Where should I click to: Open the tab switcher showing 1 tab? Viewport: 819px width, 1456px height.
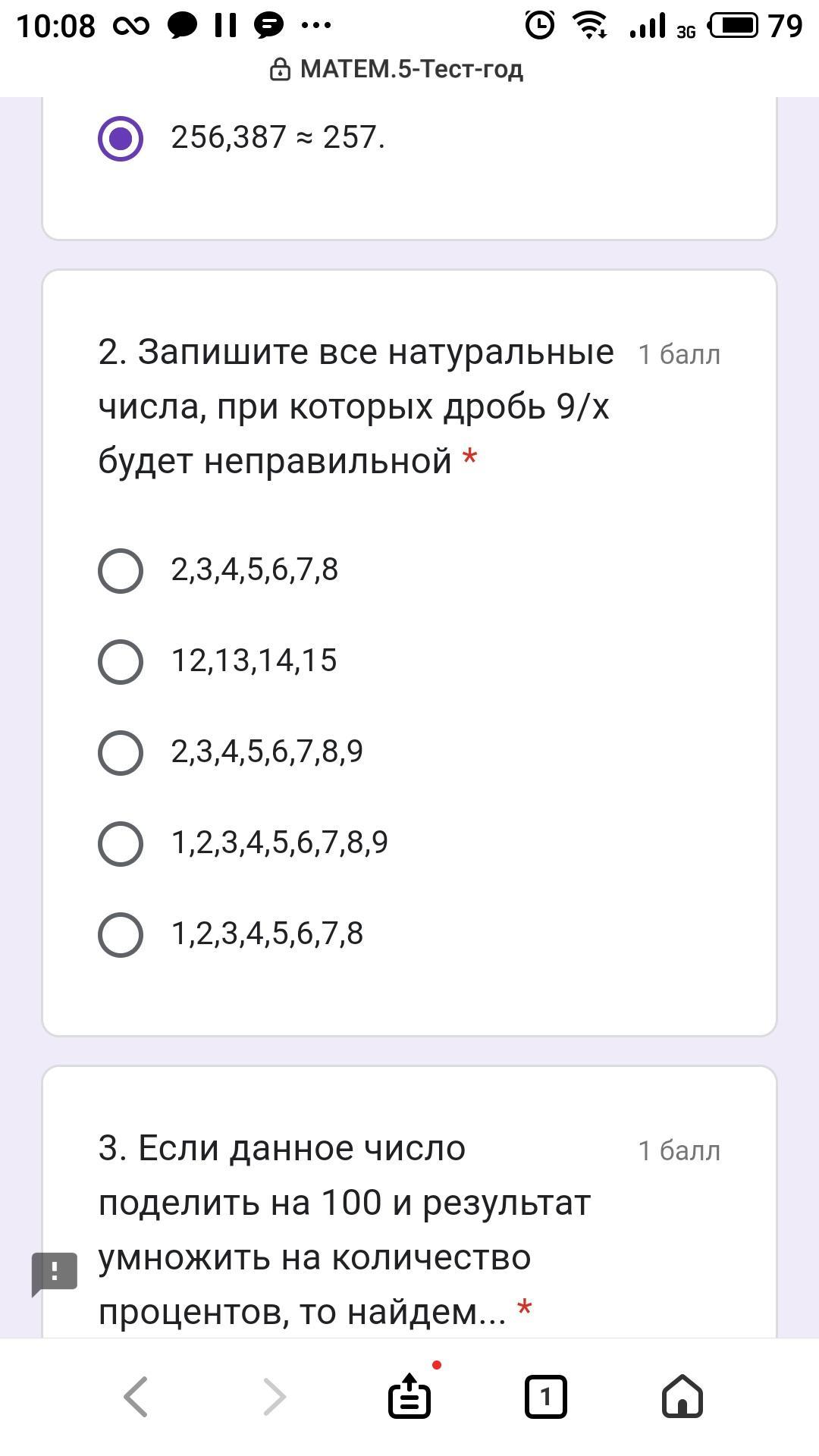pos(546,1397)
